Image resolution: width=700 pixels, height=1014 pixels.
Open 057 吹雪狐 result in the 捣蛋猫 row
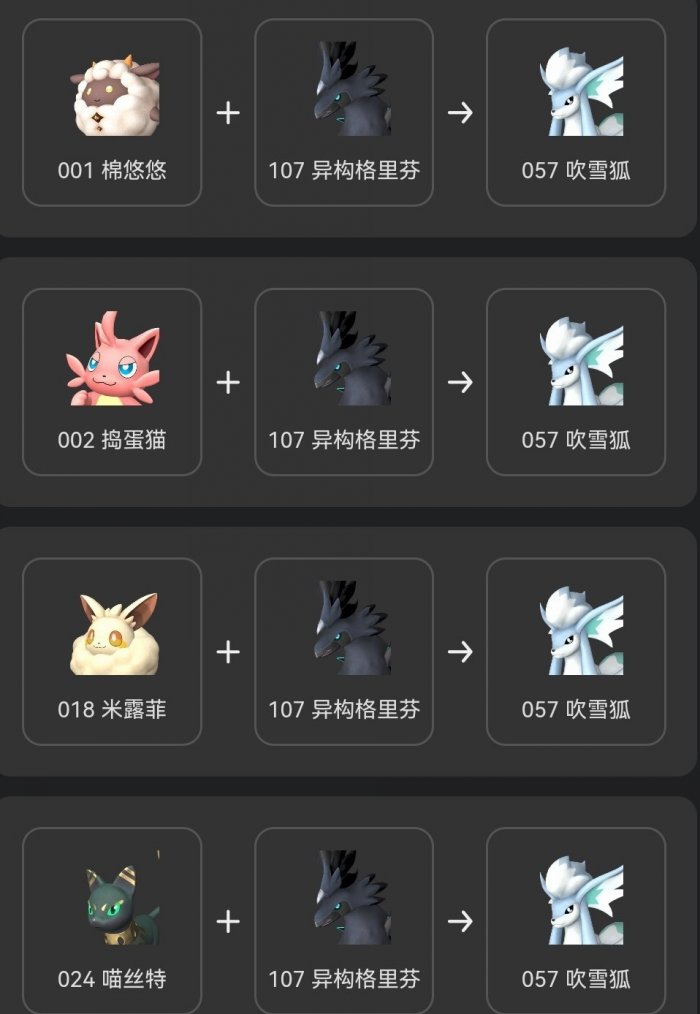pos(576,382)
